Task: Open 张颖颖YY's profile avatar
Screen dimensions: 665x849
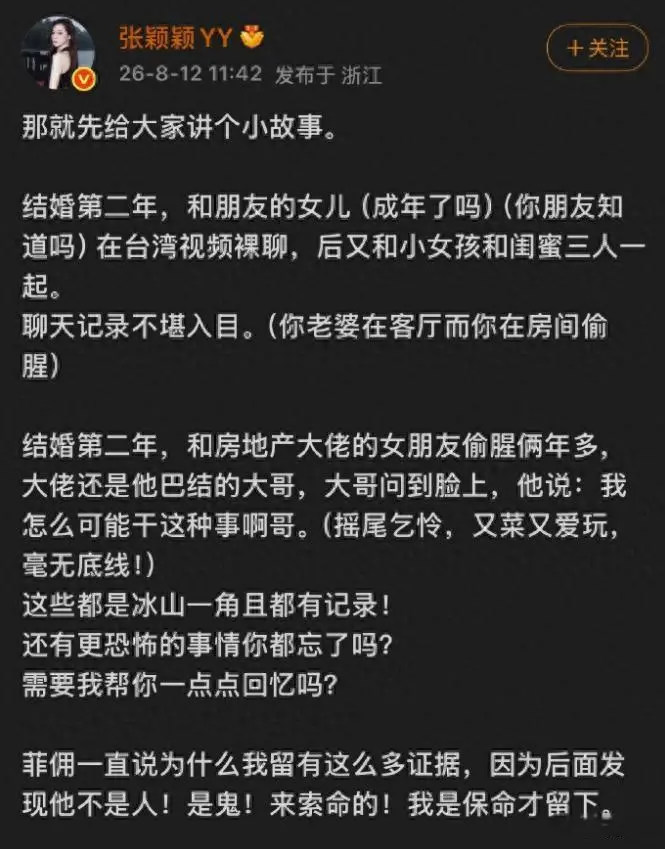Action: point(58,53)
